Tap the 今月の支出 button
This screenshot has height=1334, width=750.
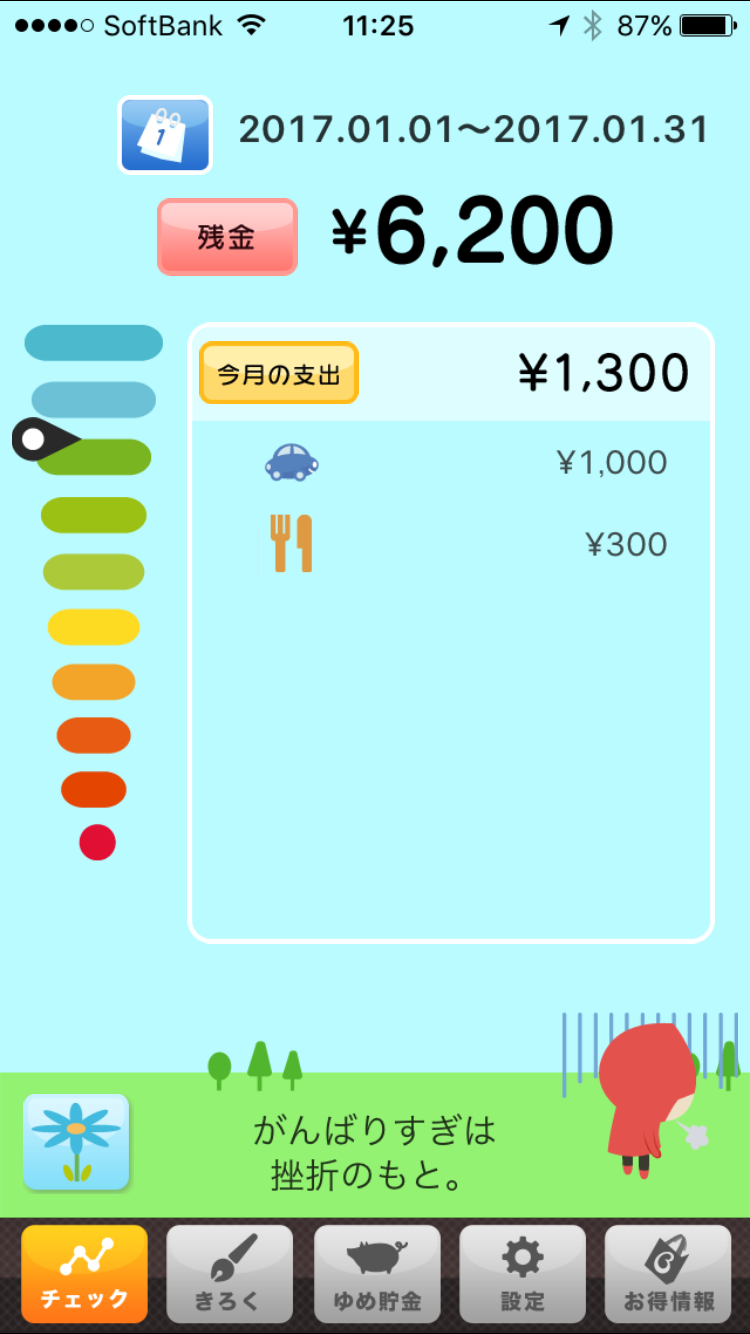[279, 374]
